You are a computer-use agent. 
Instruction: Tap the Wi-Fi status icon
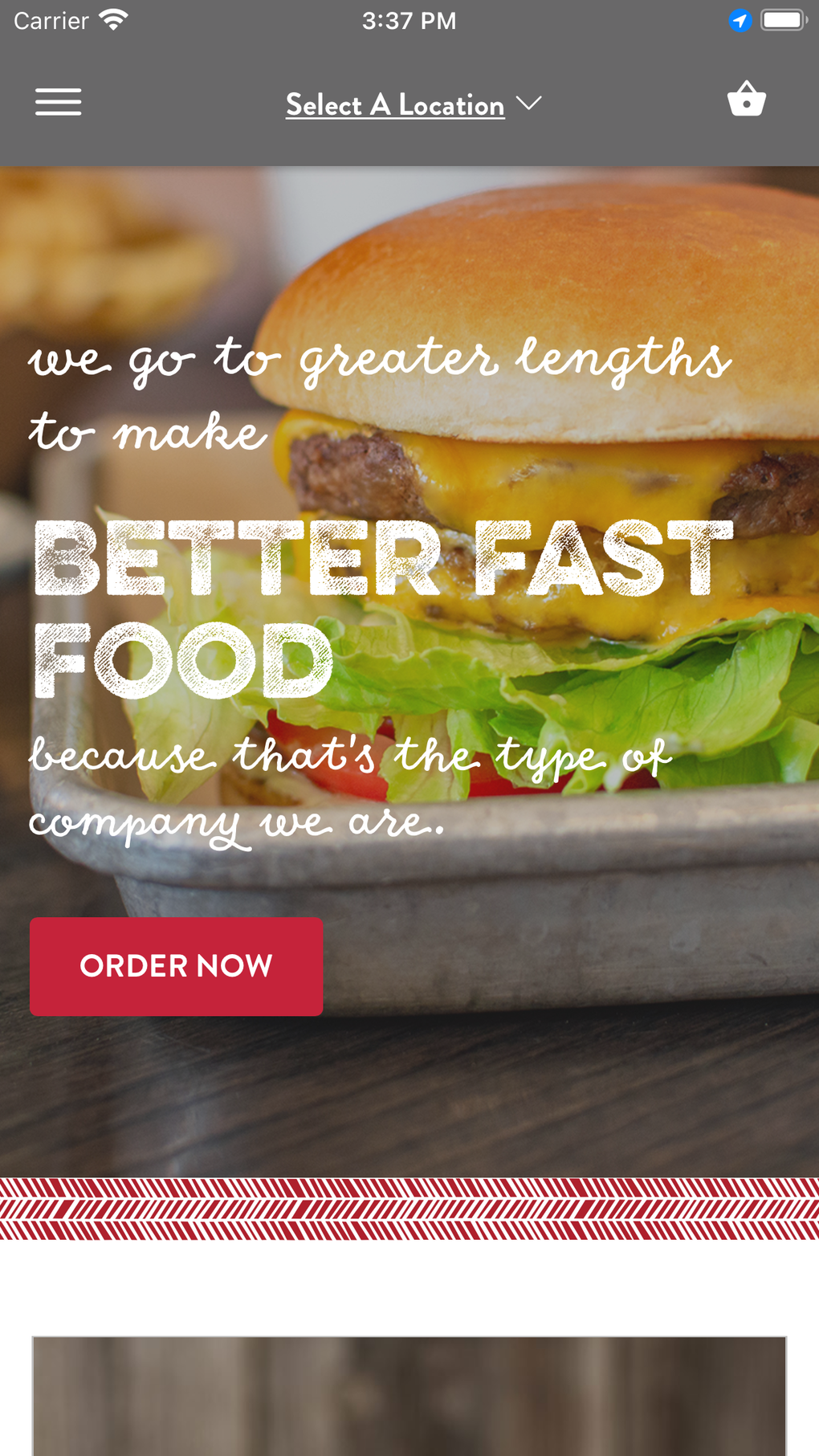point(112,19)
